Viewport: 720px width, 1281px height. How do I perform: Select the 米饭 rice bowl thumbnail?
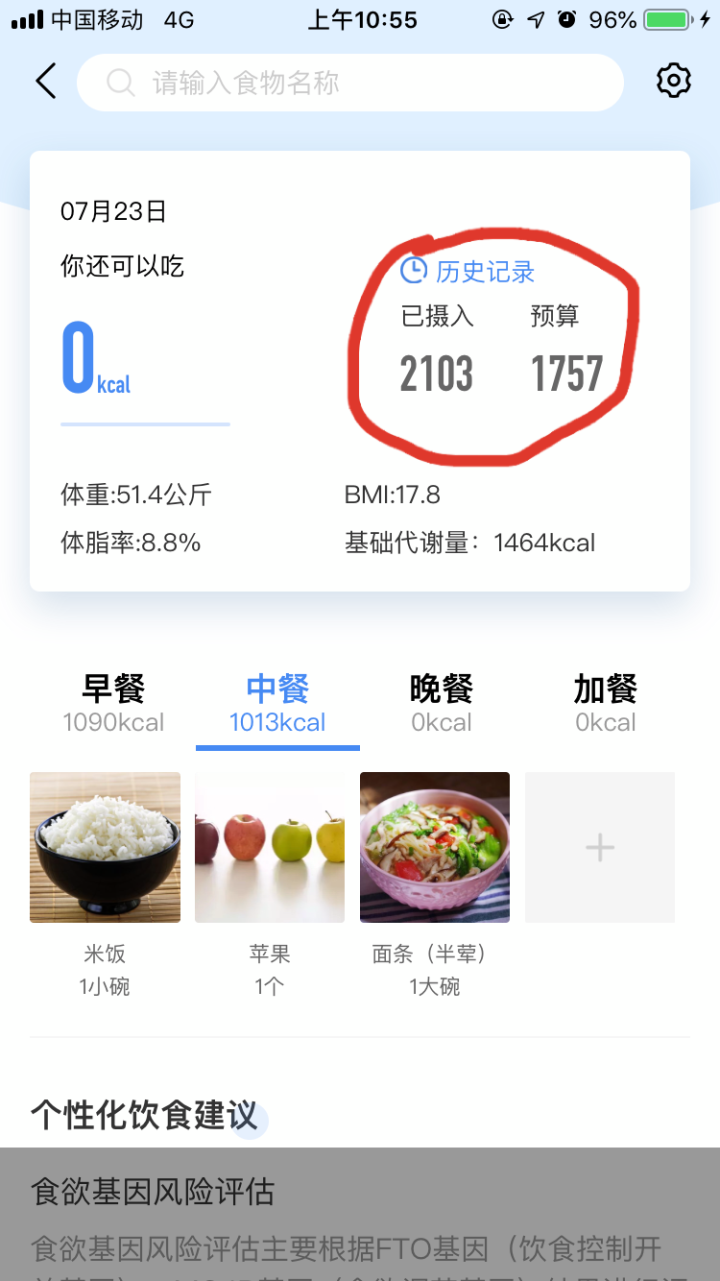104,846
